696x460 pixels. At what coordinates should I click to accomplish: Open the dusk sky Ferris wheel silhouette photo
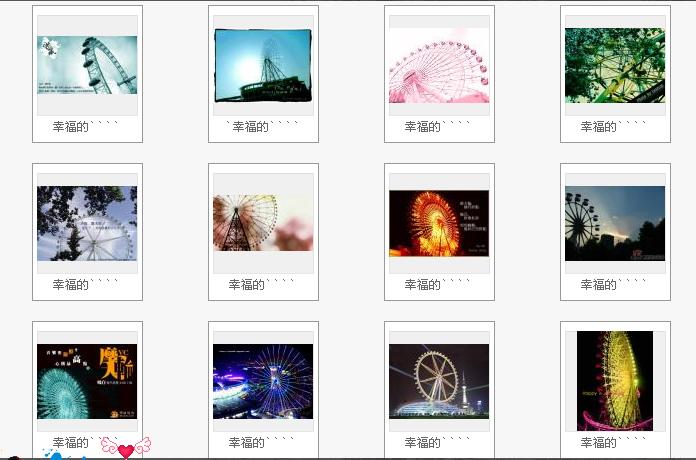[x=615, y=223]
